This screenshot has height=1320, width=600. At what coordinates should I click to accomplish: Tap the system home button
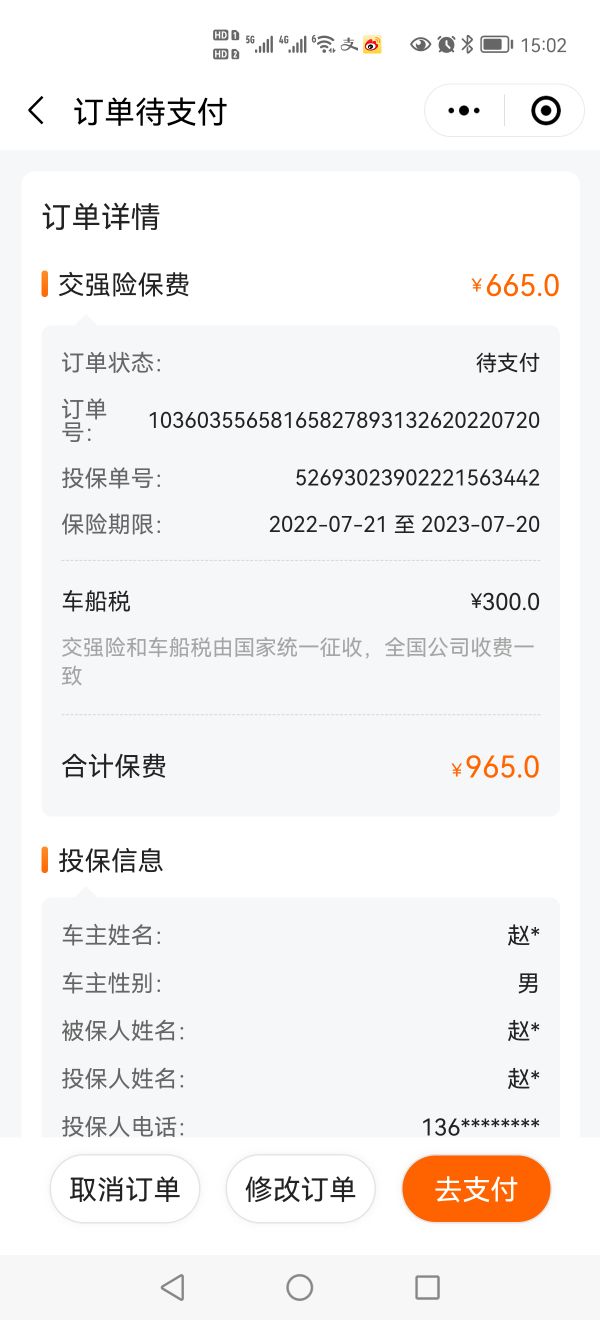point(300,1287)
